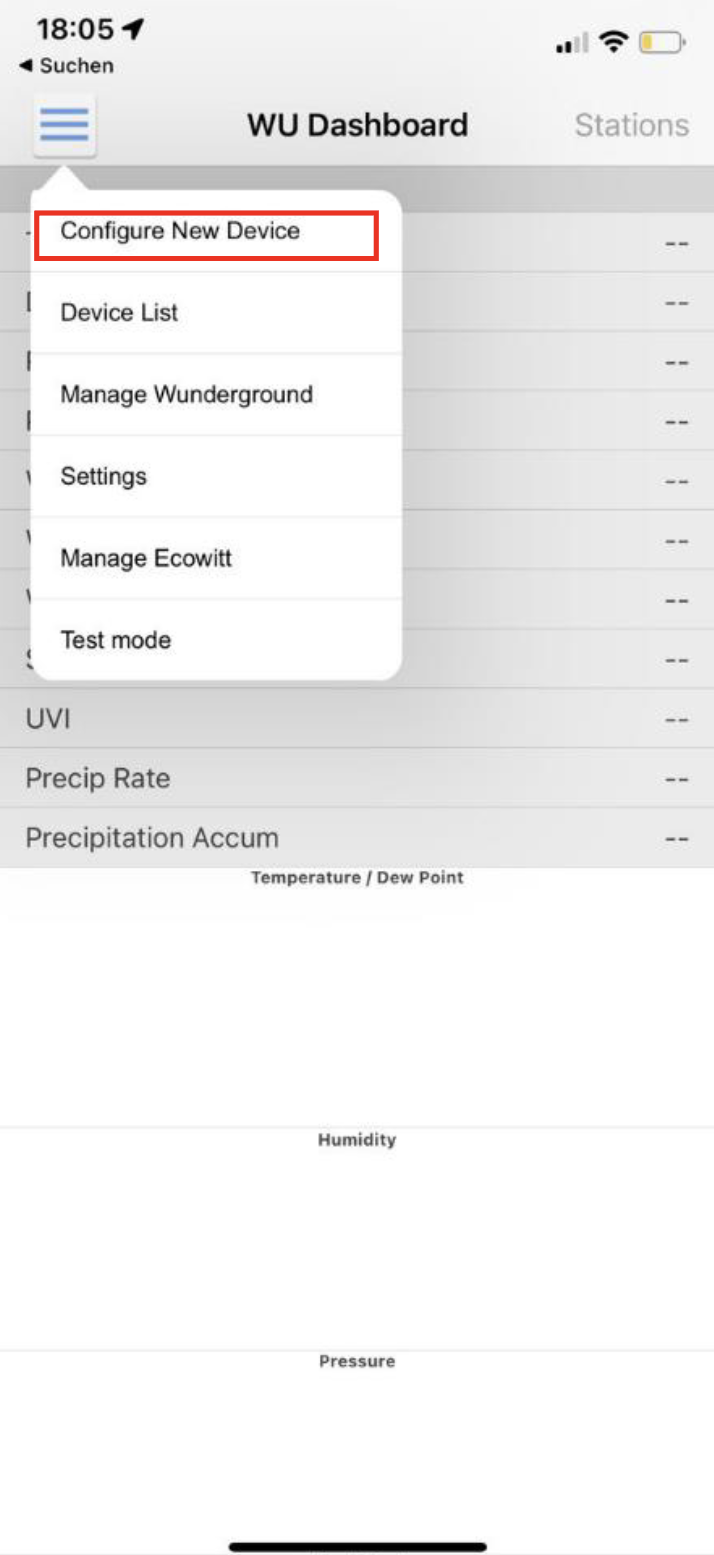Enter Test mode
Screen dimensions: 714x1555
tap(115, 640)
